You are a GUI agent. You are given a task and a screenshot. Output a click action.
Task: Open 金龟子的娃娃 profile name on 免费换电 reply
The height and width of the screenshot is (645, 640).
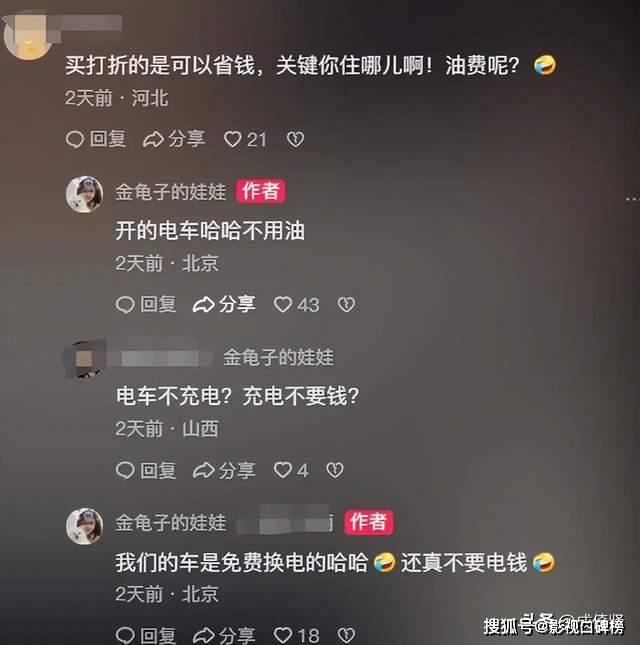tap(171, 522)
